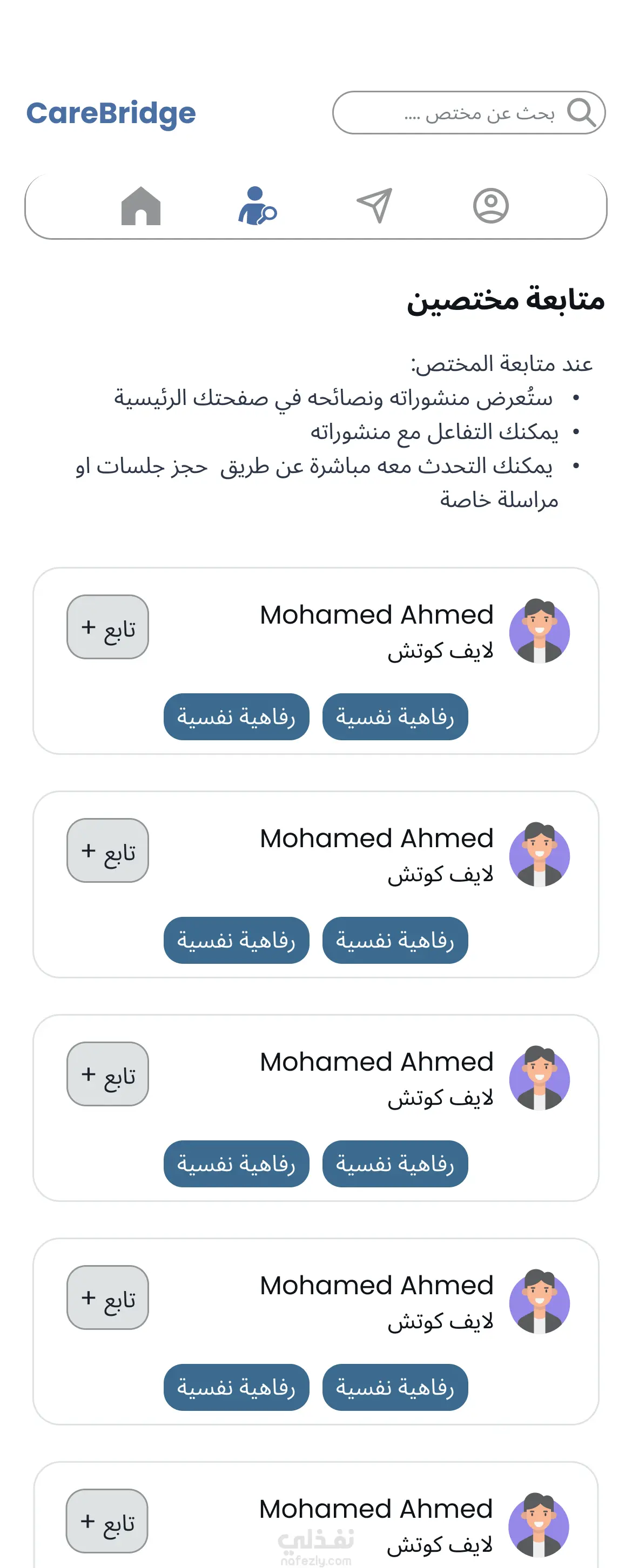Go to the home tab
This screenshot has width=632, height=1568.
click(x=140, y=206)
